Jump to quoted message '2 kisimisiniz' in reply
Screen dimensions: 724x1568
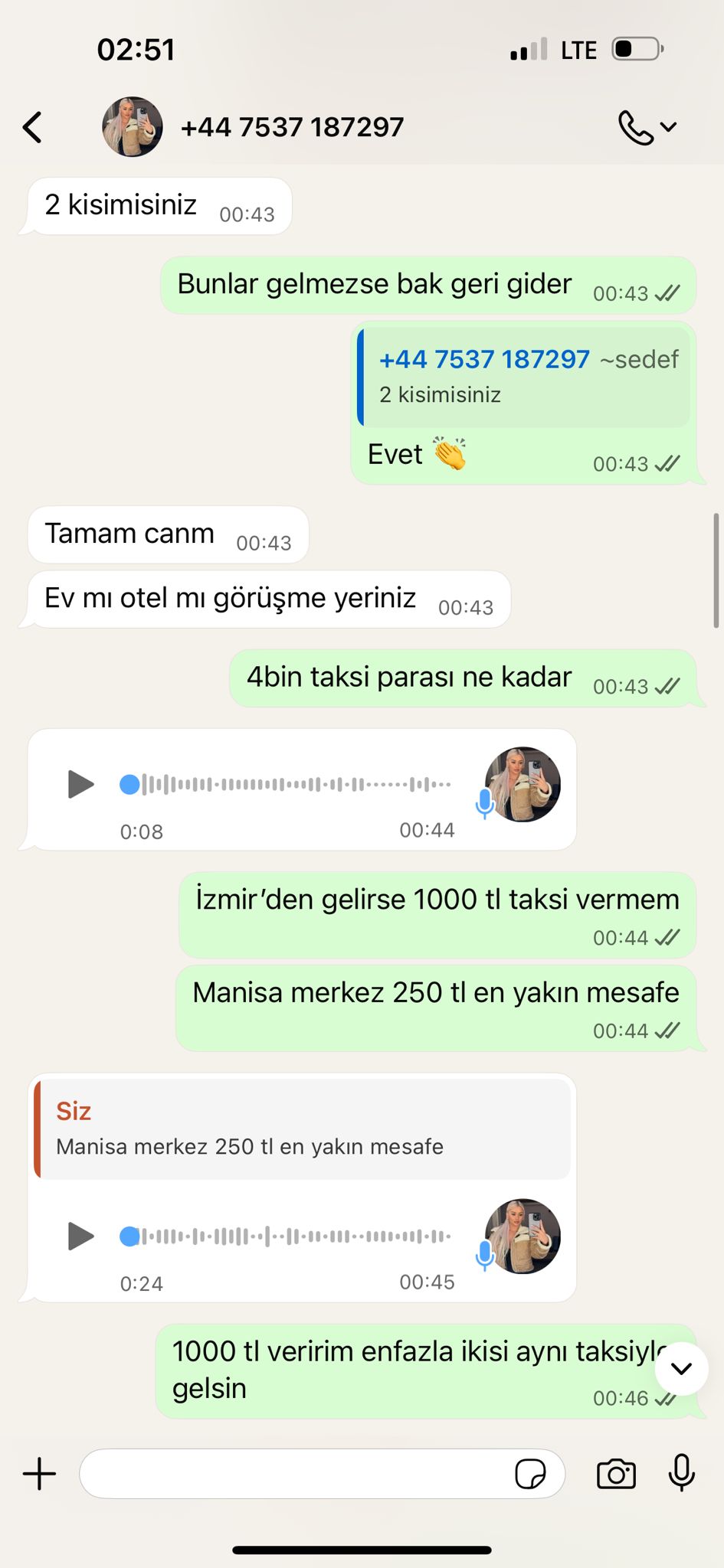coord(525,377)
